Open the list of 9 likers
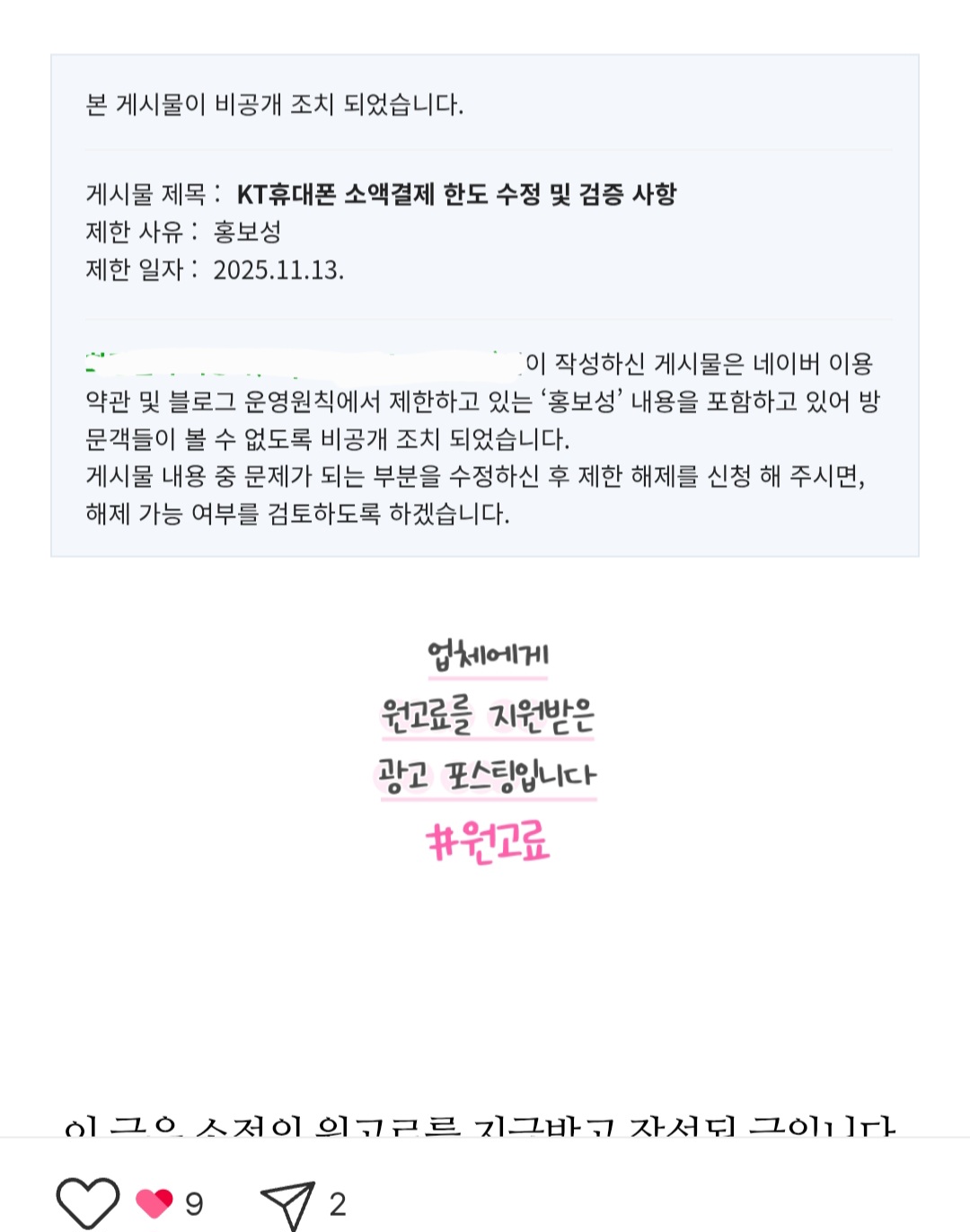 (x=170, y=1203)
